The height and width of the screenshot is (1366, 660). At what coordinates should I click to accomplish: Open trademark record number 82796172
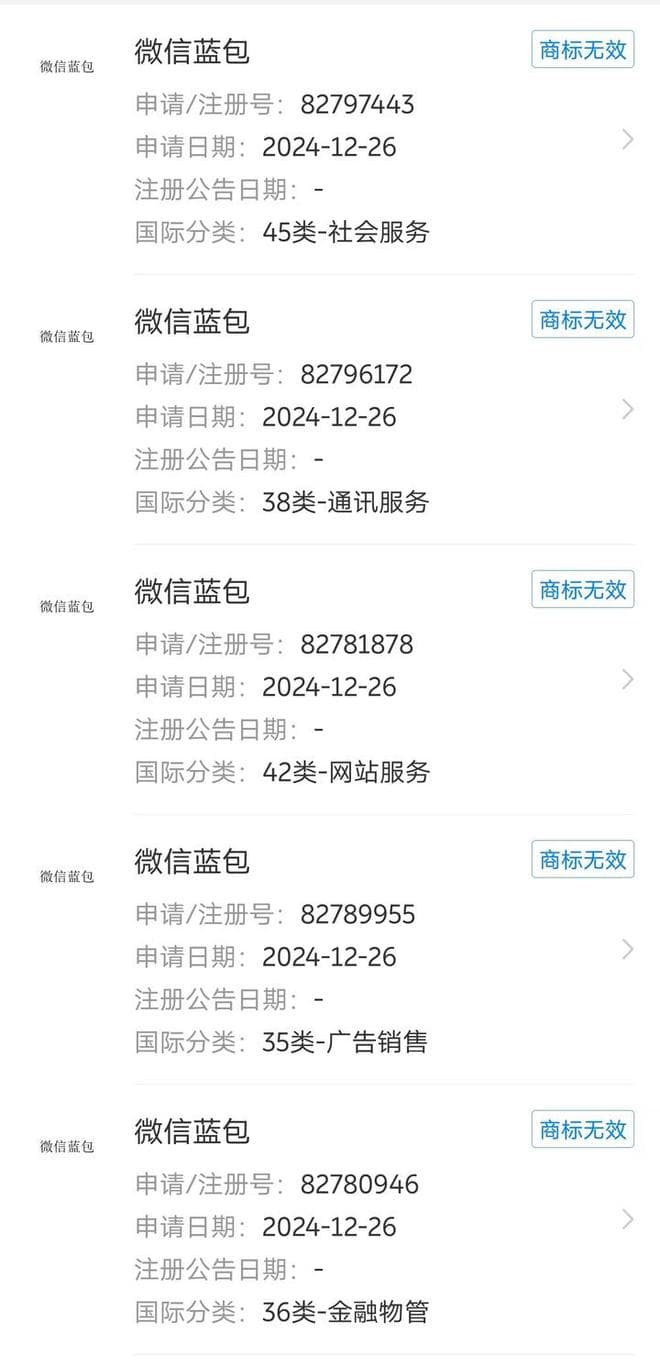pos(357,375)
